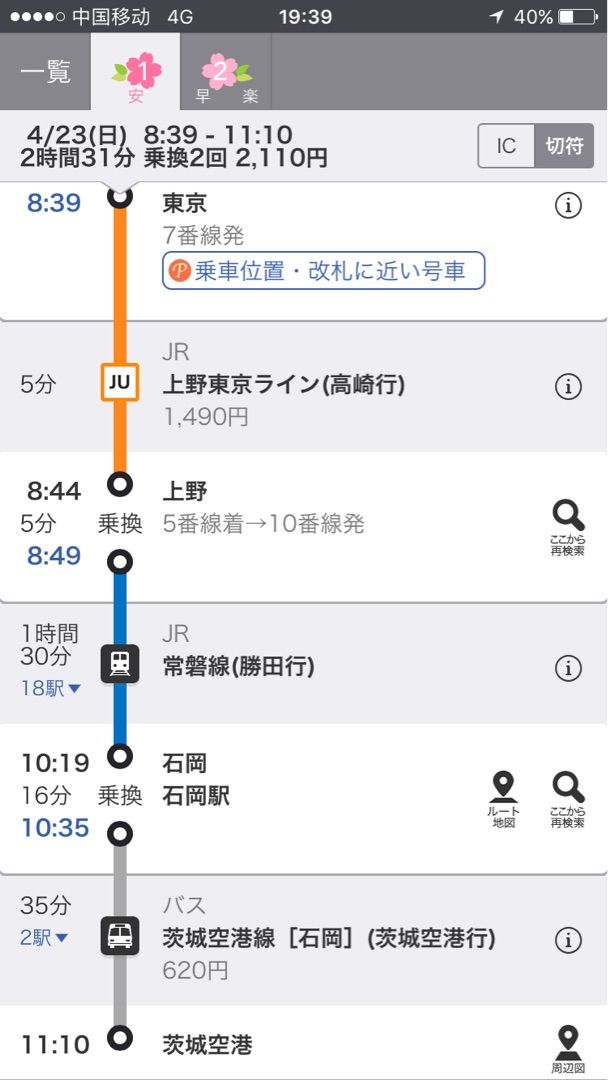The height and width of the screenshot is (1080, 608).
Task: Open ルート地図 for 石岡 transfer
Action: (x=503, y=800)
